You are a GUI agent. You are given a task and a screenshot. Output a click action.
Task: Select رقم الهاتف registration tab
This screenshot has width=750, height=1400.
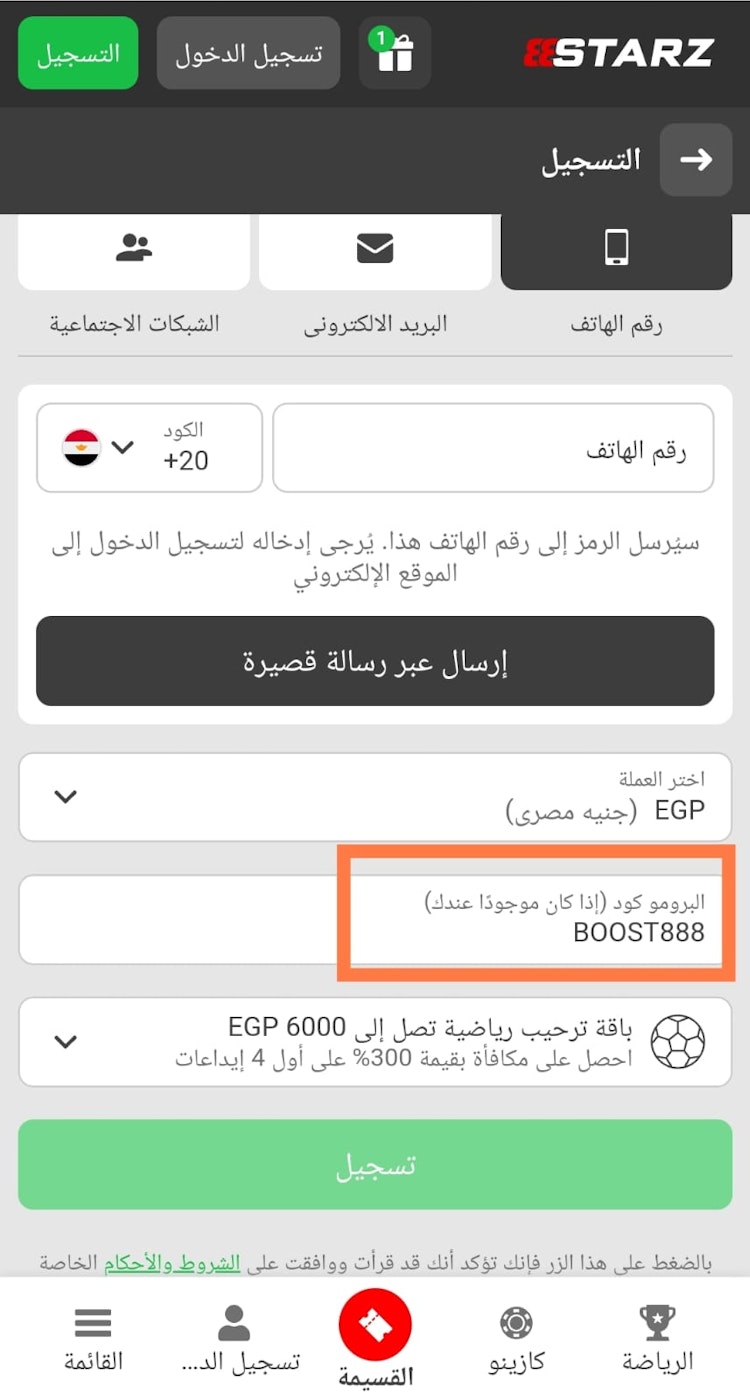click(x=616, y=250)
